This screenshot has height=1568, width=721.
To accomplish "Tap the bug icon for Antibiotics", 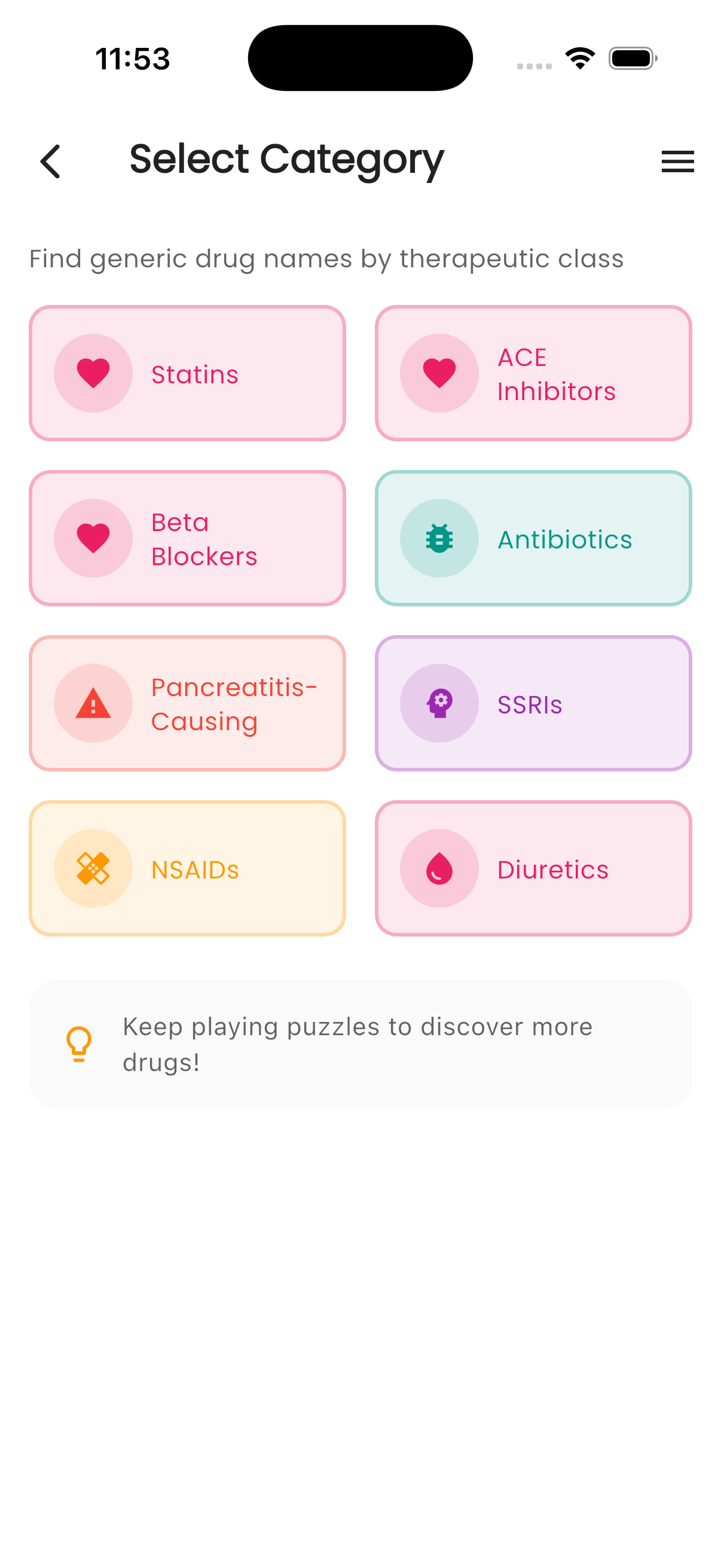I will click(x=439, y=538).
